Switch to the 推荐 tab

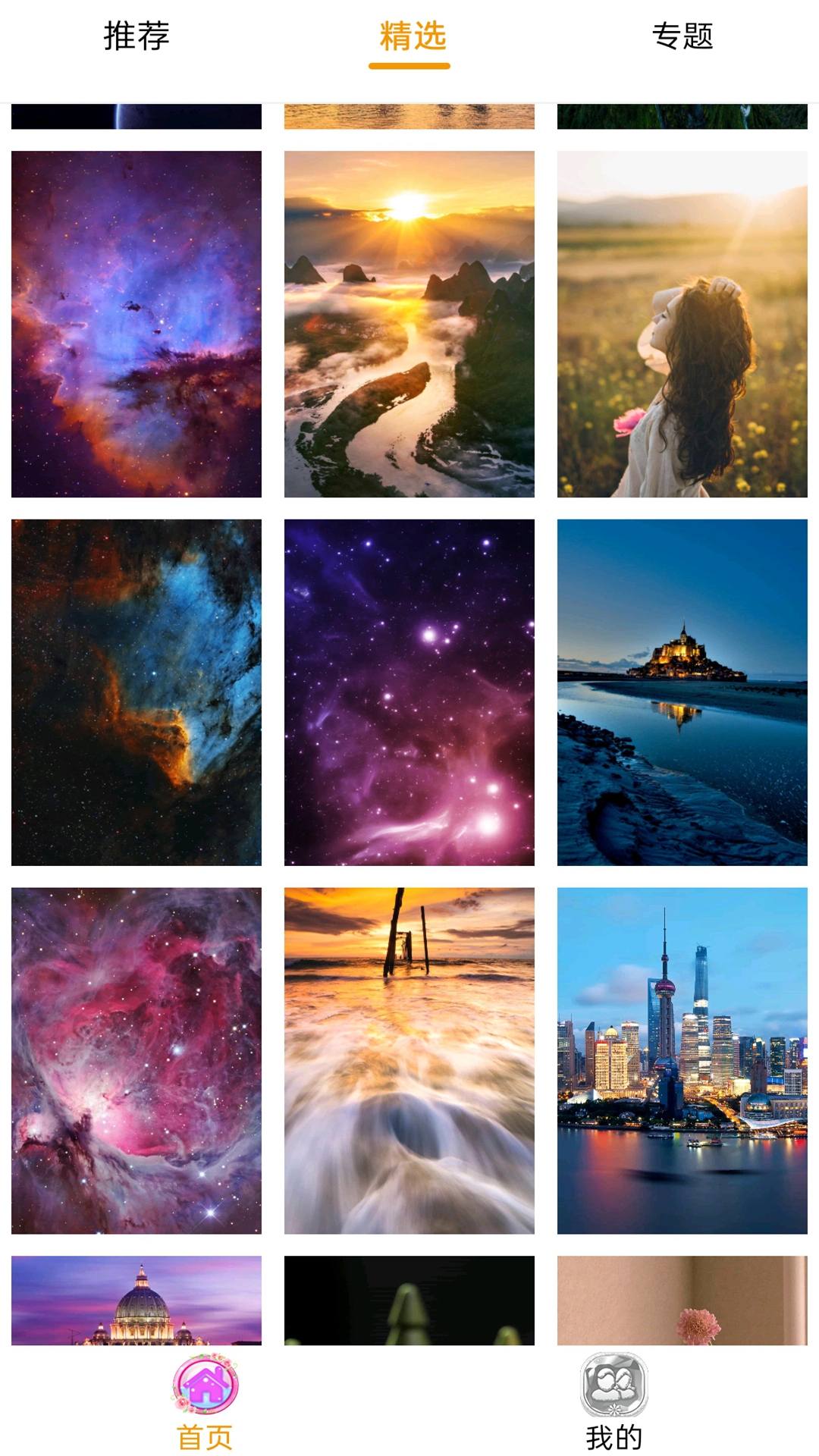point(136,36)
